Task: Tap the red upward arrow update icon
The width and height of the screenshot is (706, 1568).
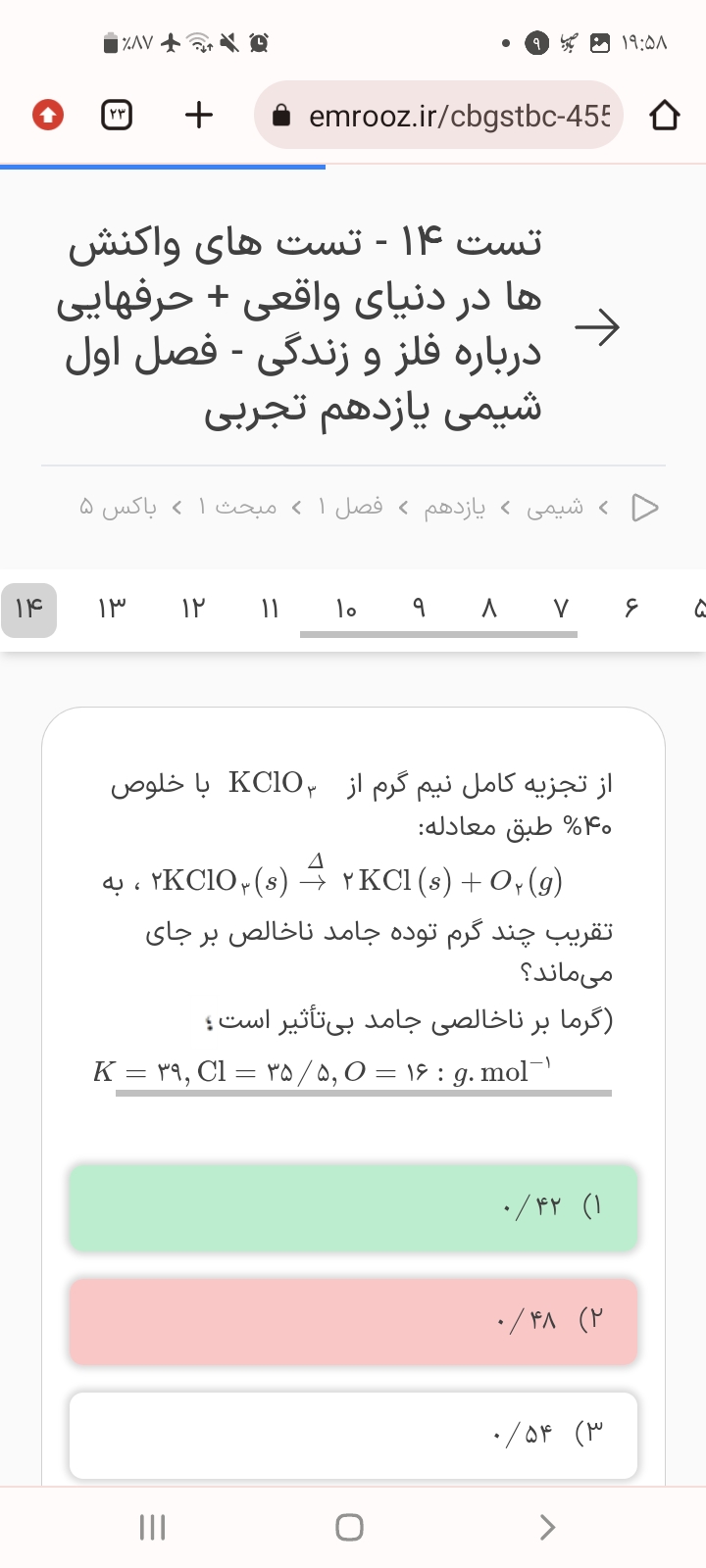Action: [48, 116]
